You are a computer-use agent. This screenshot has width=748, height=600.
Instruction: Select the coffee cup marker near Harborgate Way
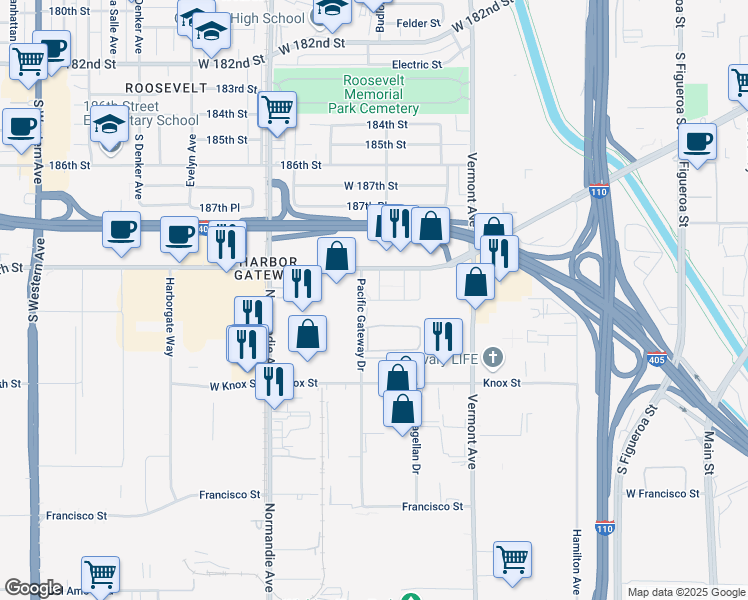point(180,234)
